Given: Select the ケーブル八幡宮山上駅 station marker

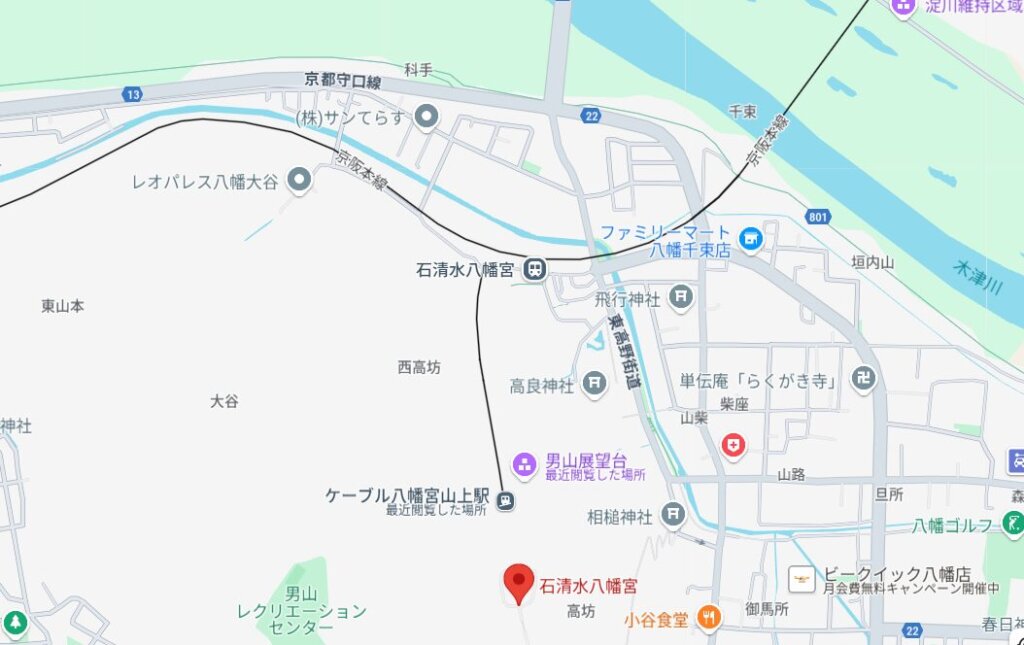Looking at the screenshot, I should pos(506,500).
